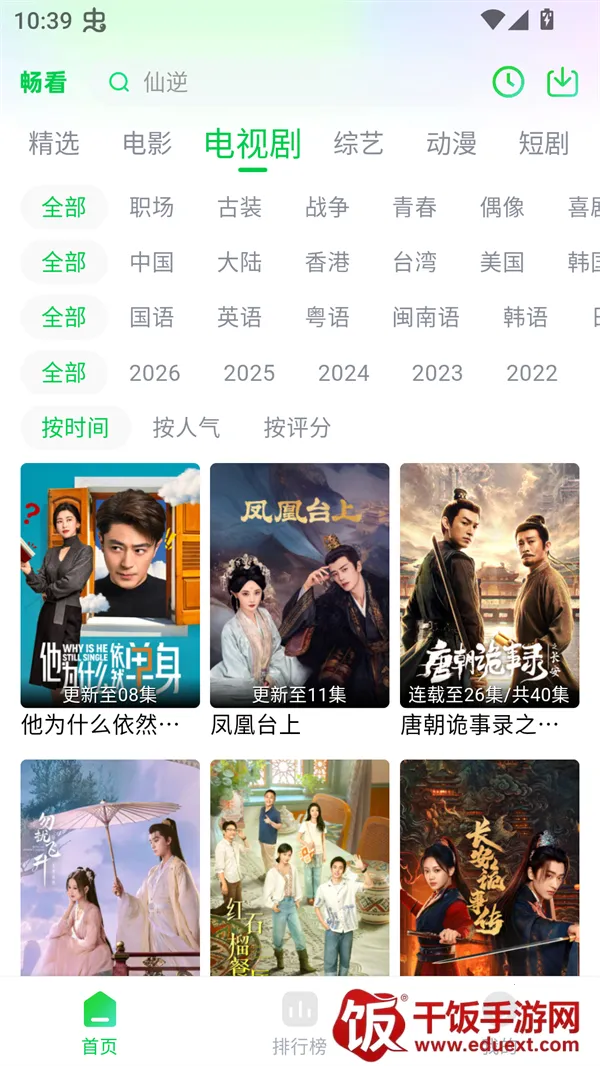Switch to the 精选 tab
This screenshot has width=600, height=1066.
pyautogui.click(x=54, y=144)
